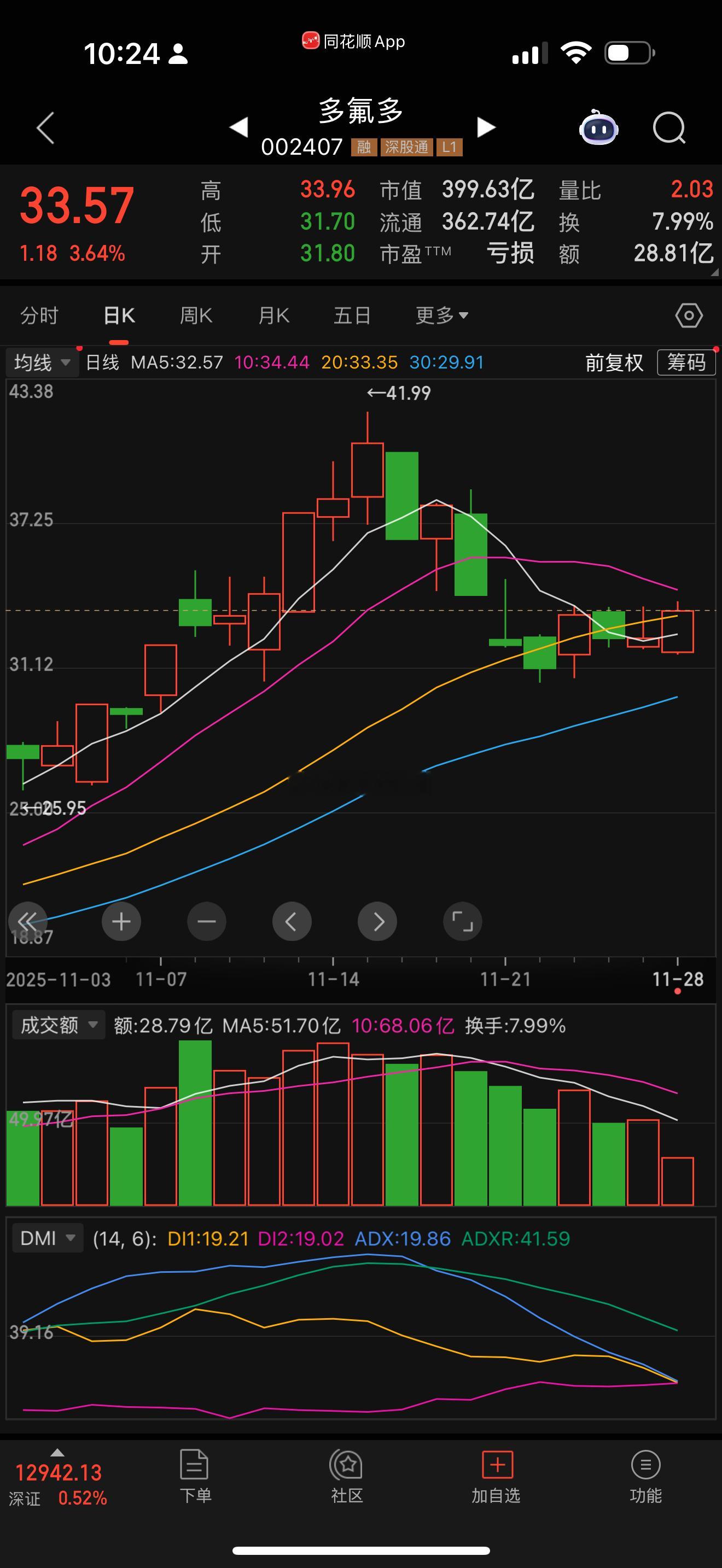Open the 成交额 indicator dropdown
Image resolution: width=722 pixels, height=1568 pixels.
[58, 1025]
